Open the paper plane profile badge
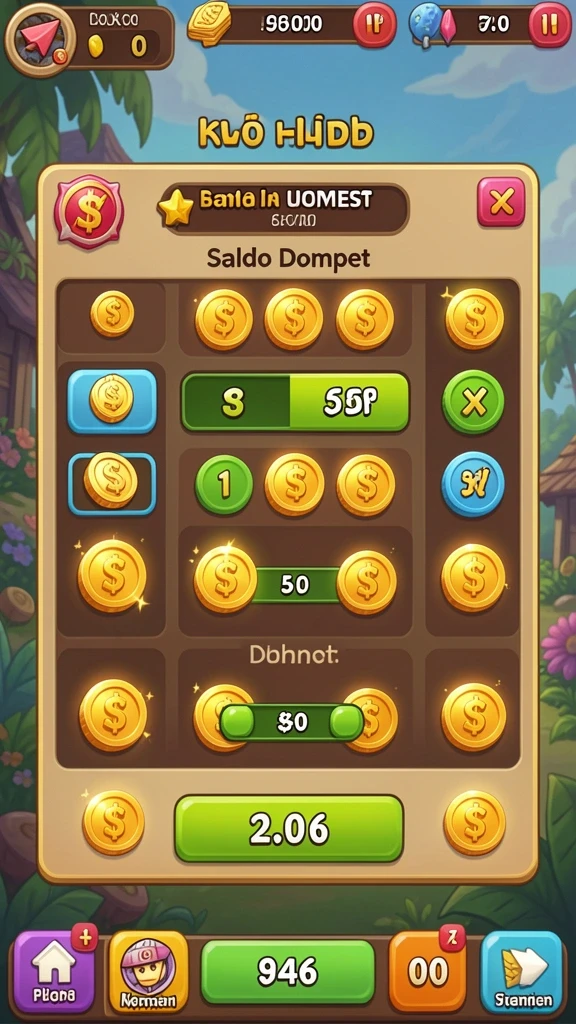 (x=35, y=35)
